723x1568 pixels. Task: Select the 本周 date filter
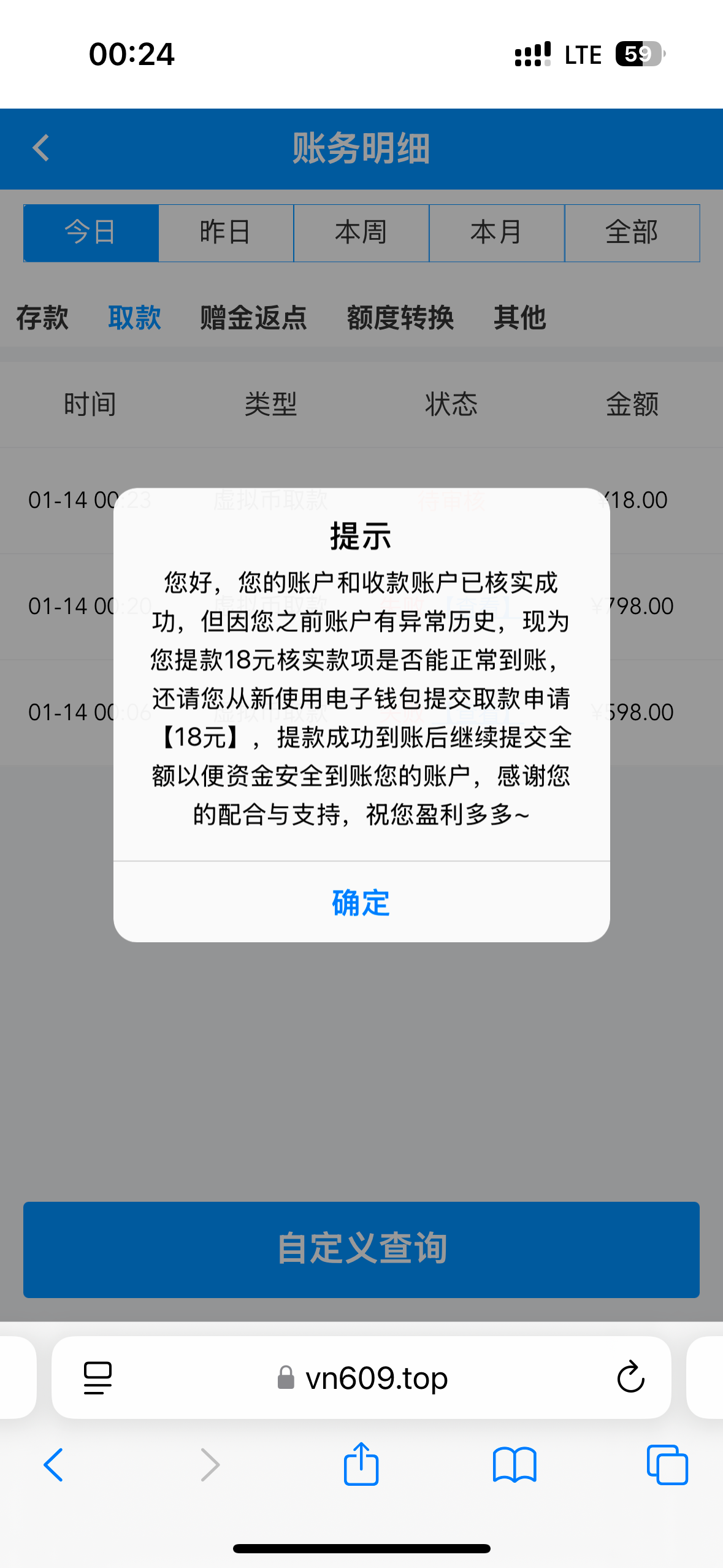click(361, 233)
